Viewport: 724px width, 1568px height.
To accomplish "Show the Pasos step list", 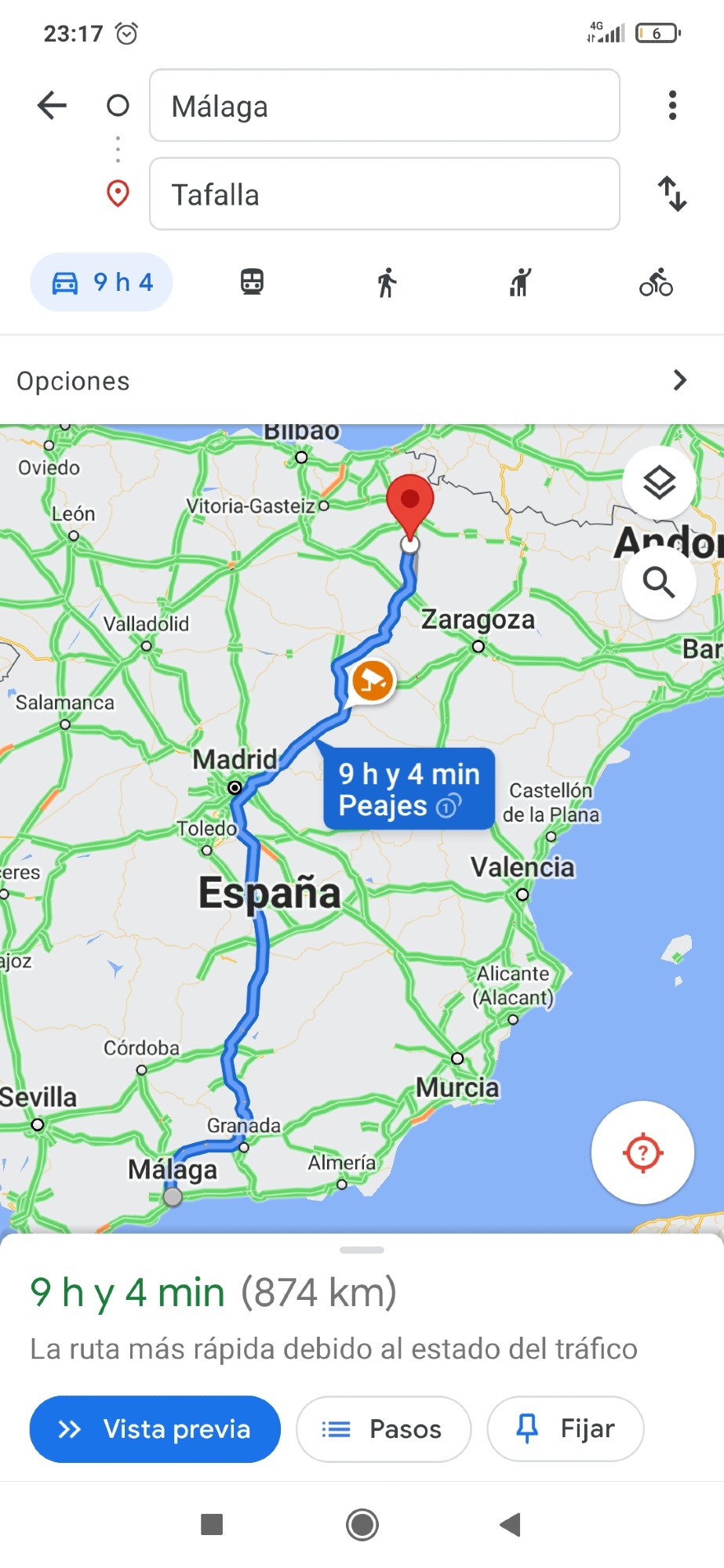I will tap(384, 1429).
